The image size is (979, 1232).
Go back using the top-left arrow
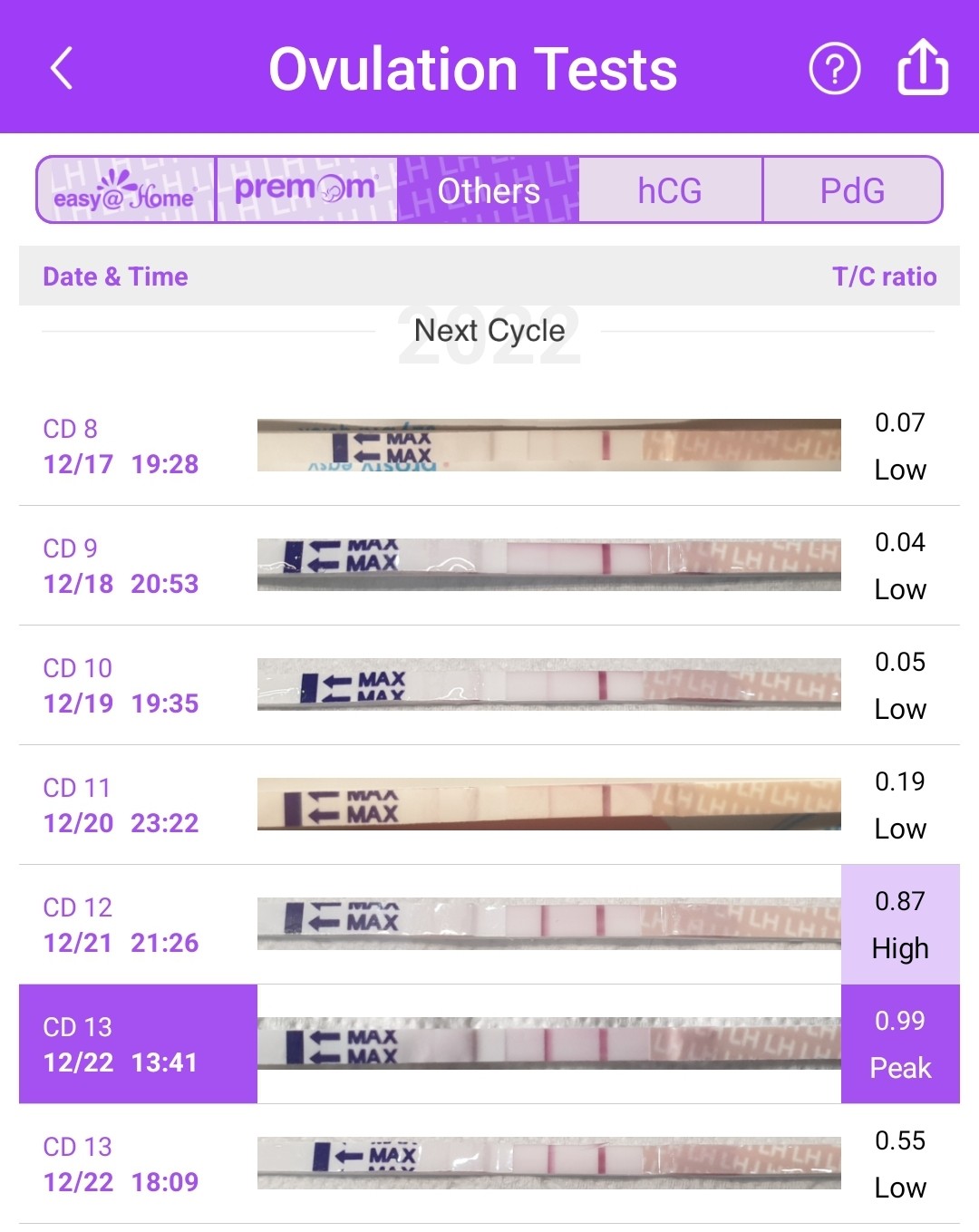point(62,69)
